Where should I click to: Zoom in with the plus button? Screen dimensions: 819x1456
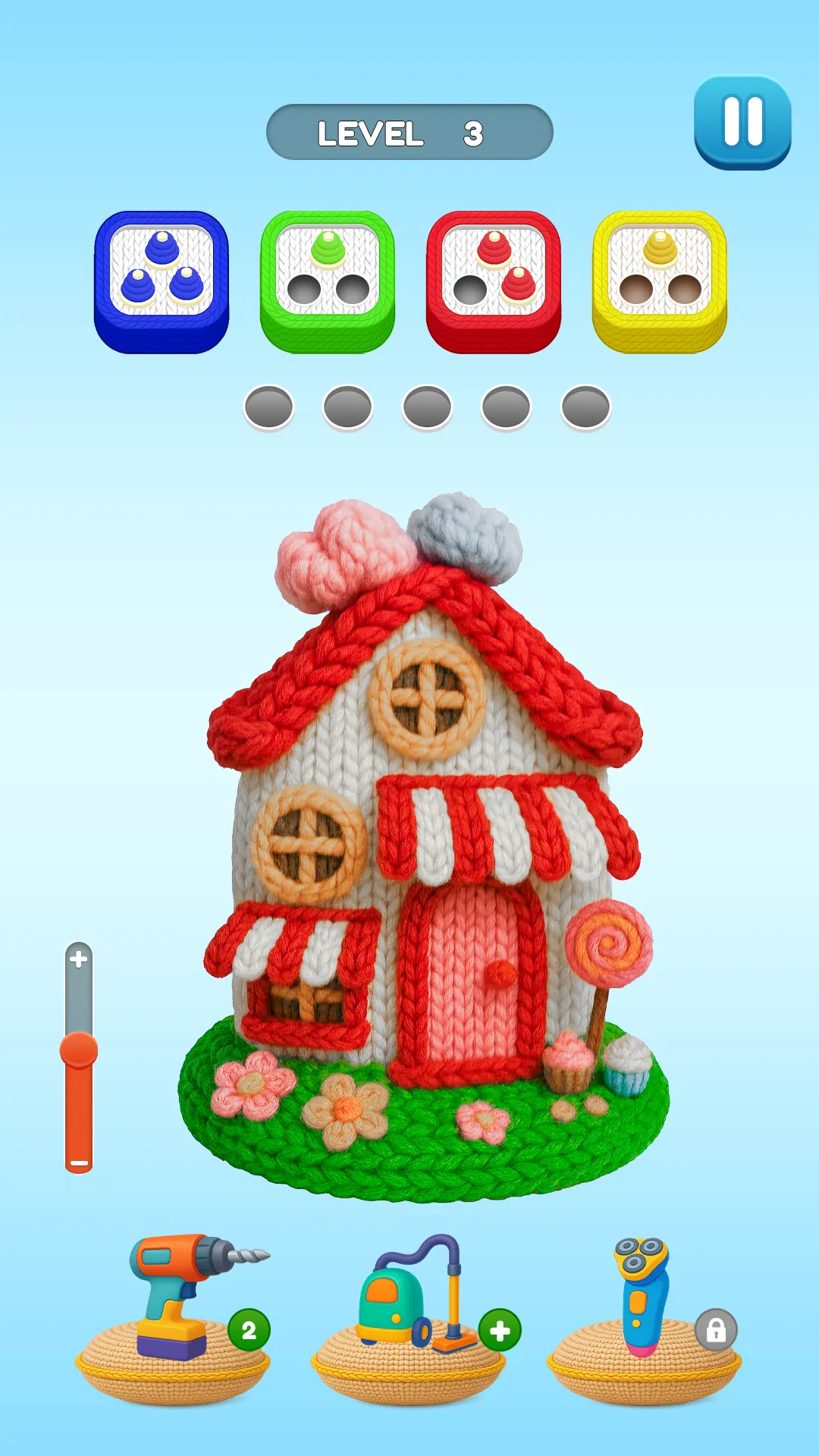pyautogui.click(x=79, y=959)
